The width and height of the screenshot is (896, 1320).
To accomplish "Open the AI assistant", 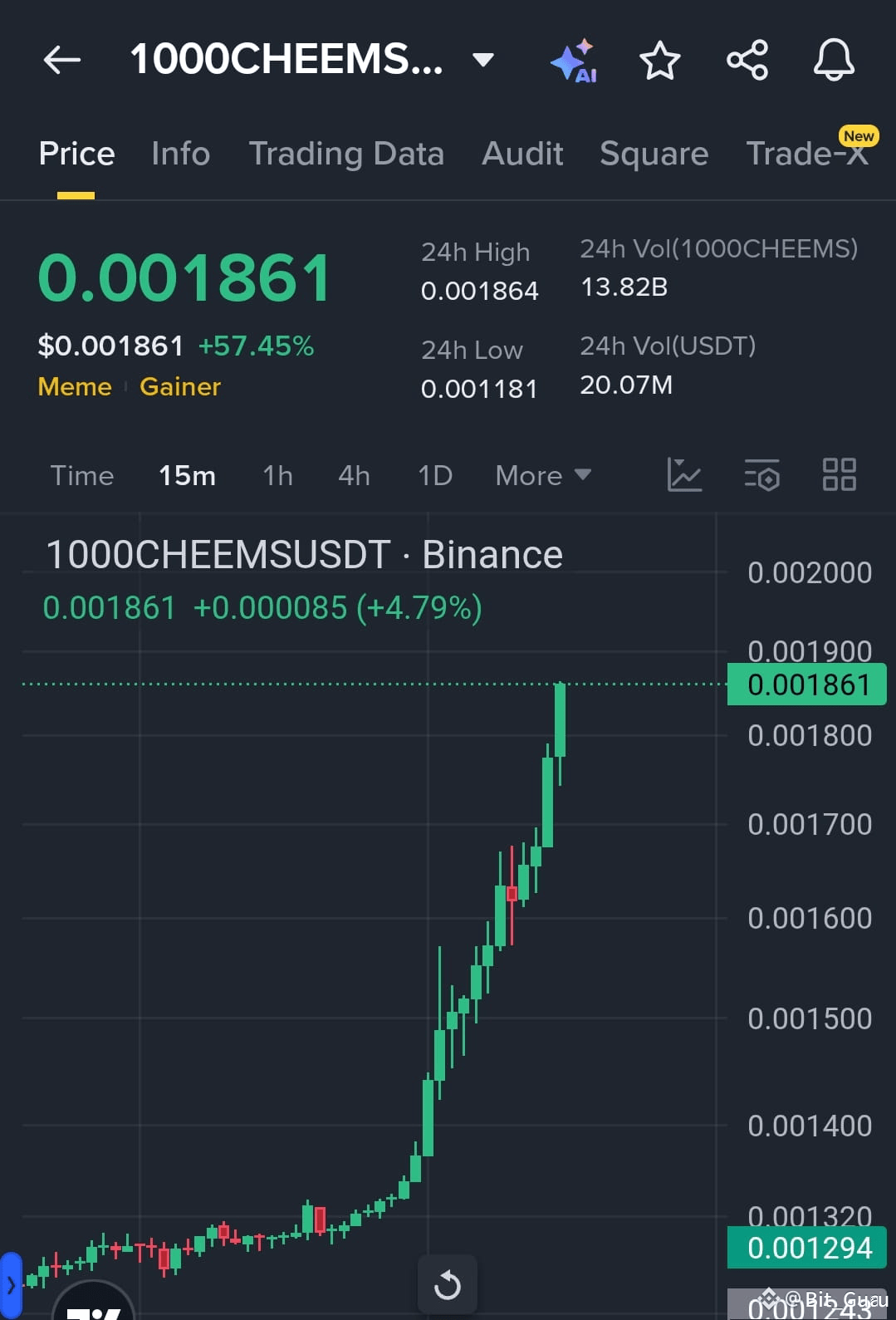I will click(x=574, y=59).
